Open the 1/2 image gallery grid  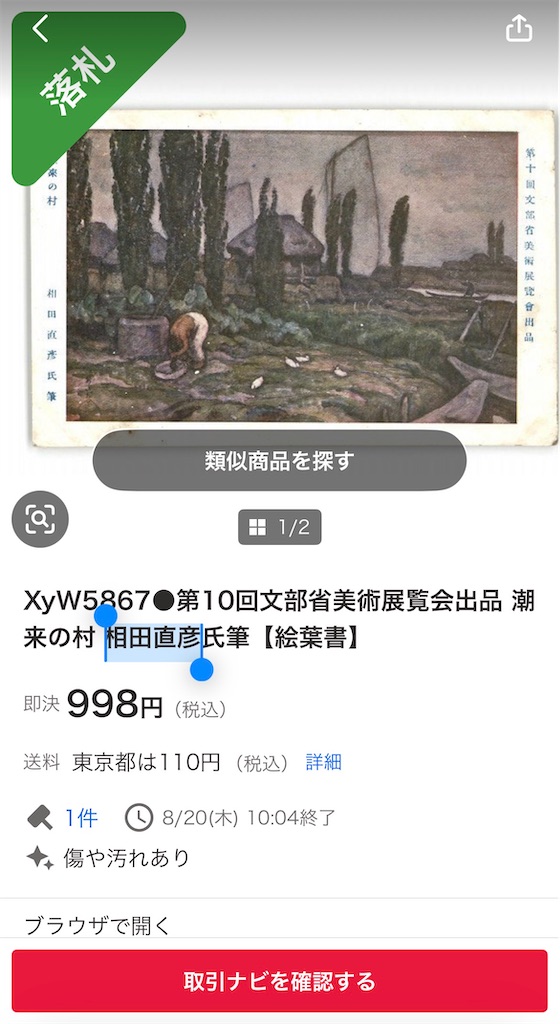[279, 527]
